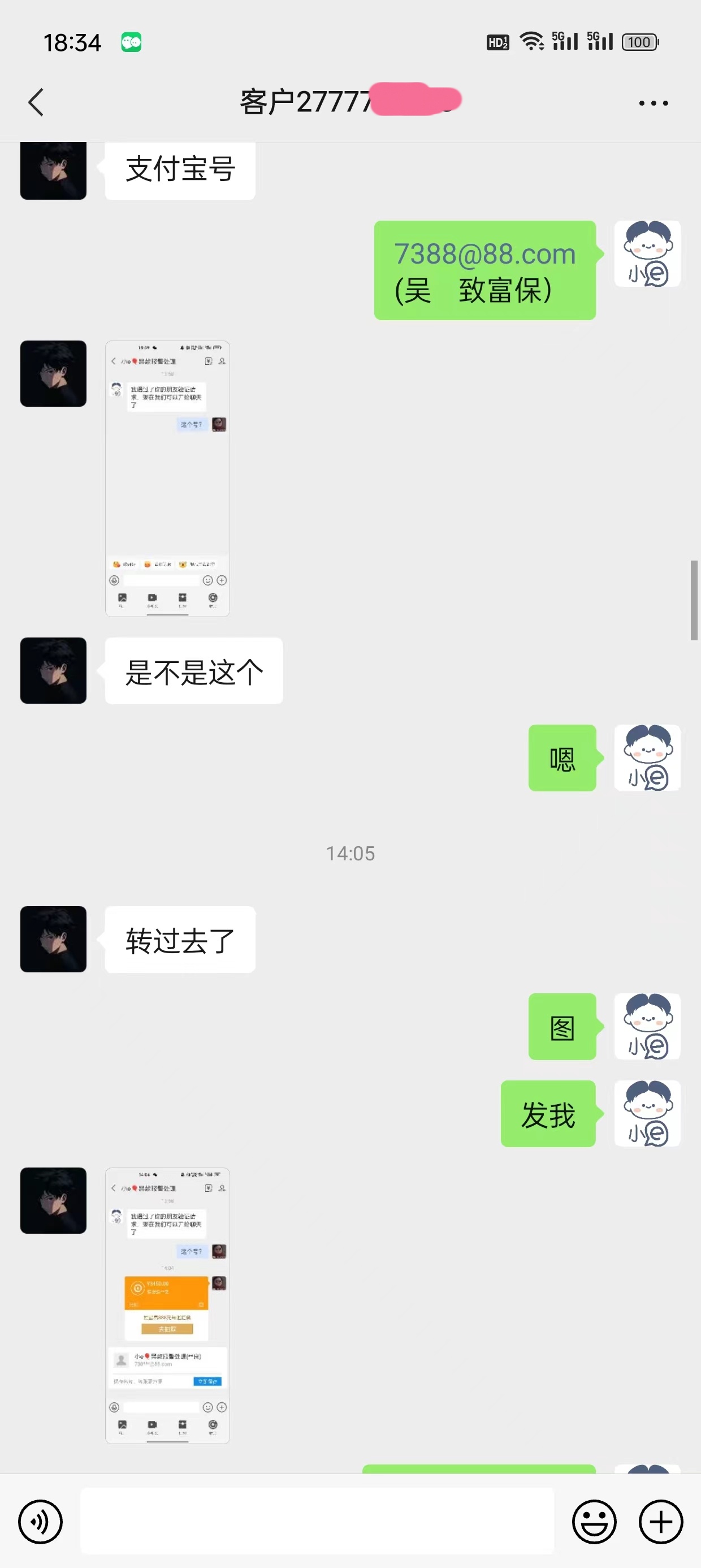Focus the message text field
The height and width of the screenshot is (1568, 701).
(317, 1521)
